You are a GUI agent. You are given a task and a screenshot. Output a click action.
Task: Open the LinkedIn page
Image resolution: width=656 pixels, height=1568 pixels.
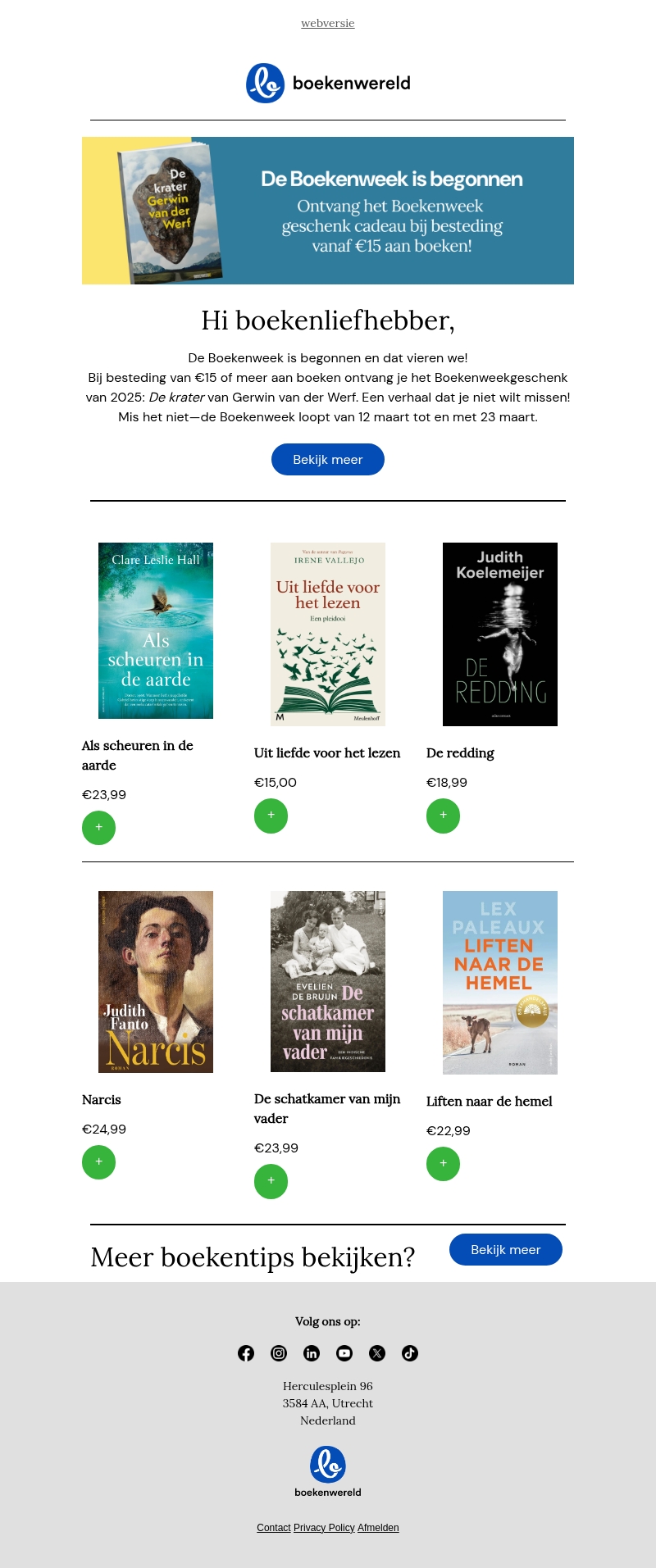[312, 1353]
